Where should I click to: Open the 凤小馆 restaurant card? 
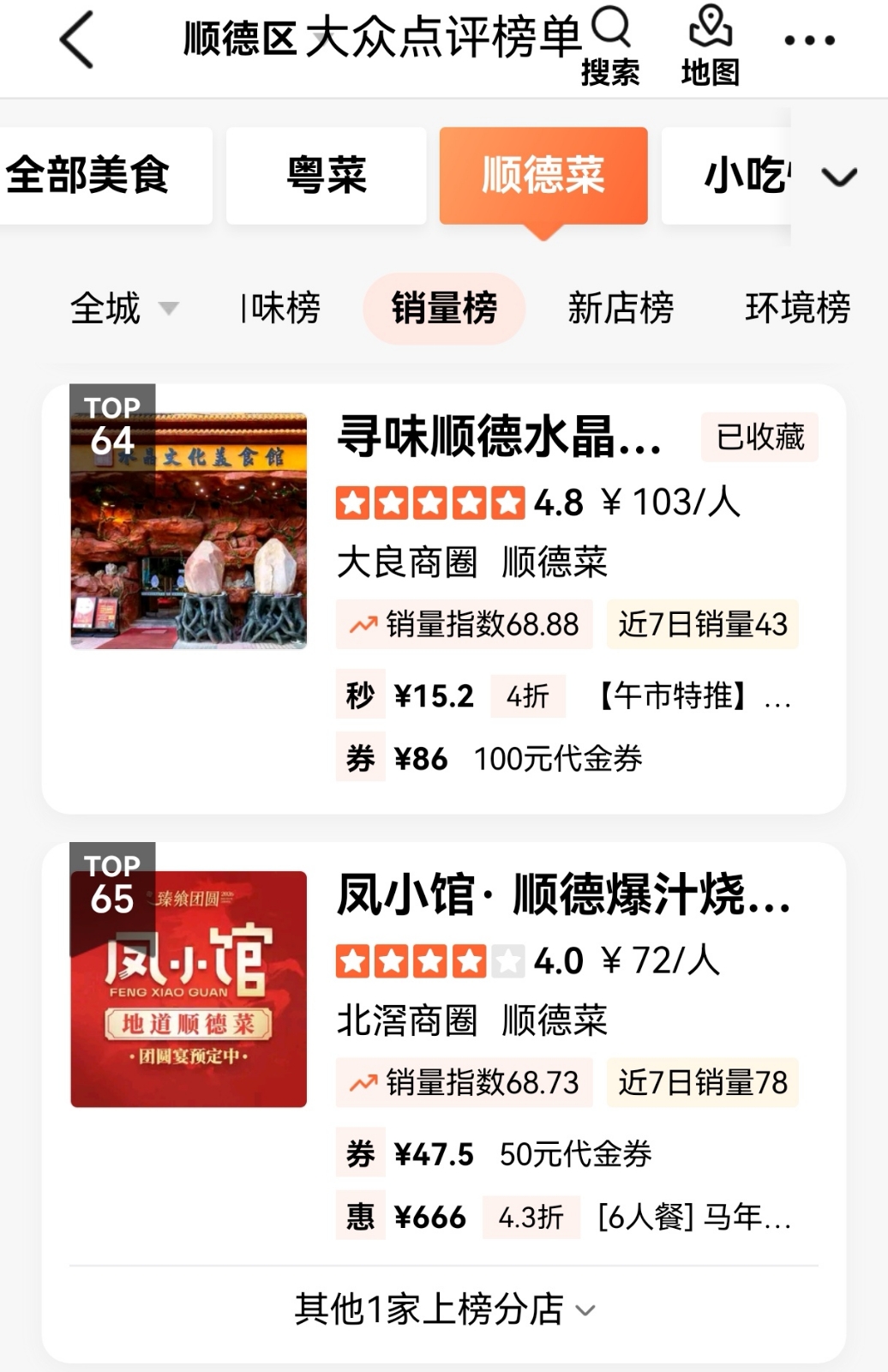click(562, 895)
